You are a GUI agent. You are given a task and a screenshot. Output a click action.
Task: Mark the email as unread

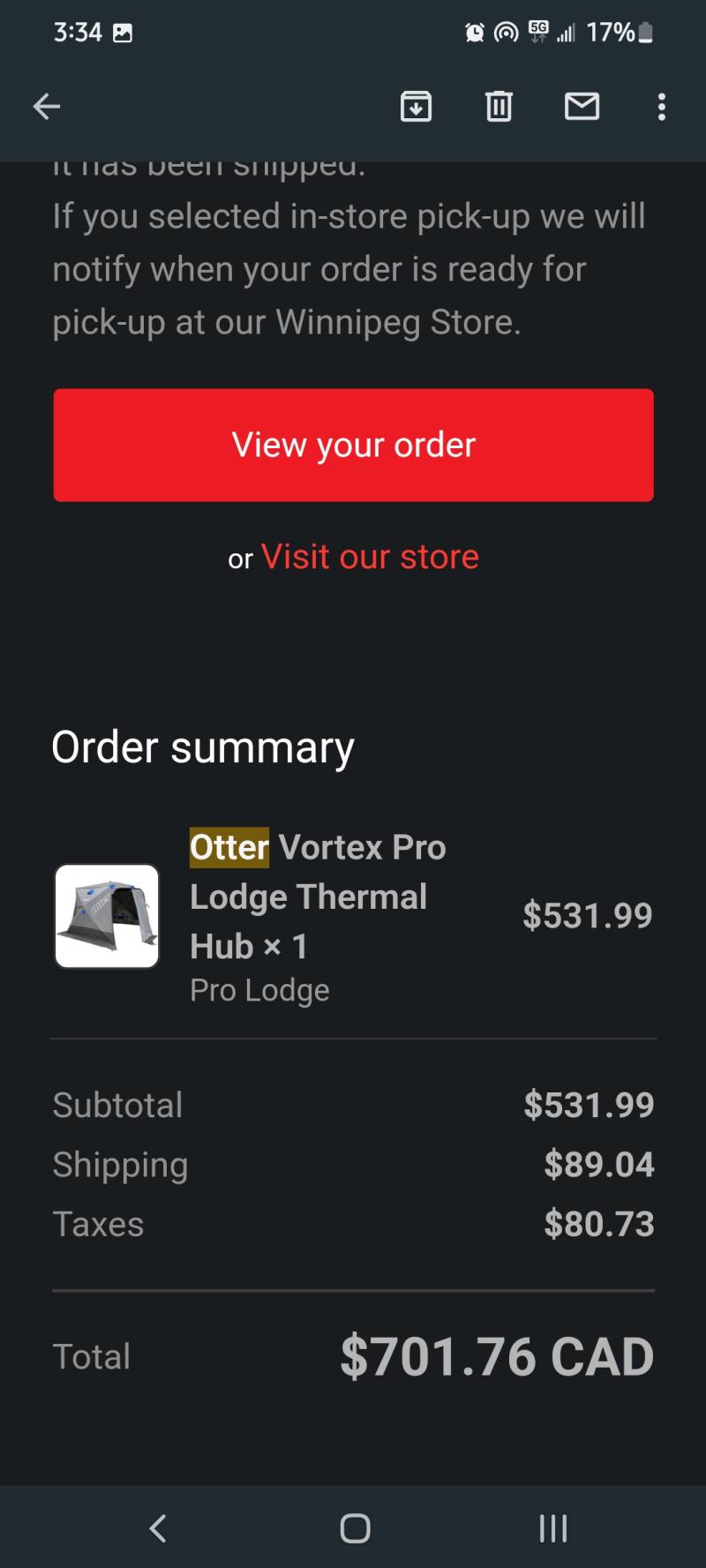pyautogui.click(x=582, y=107)
